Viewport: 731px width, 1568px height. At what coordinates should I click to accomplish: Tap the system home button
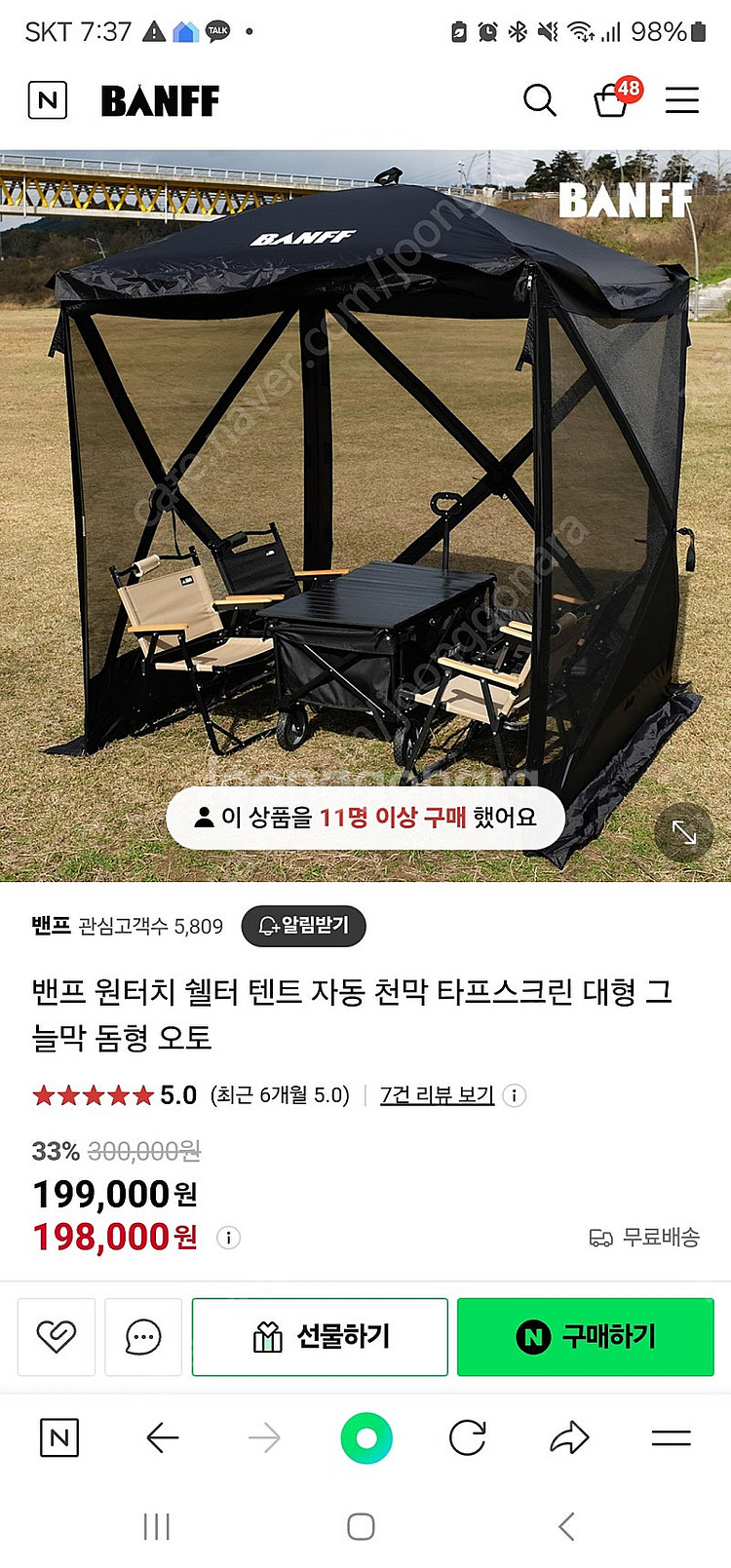point(361,1526)
